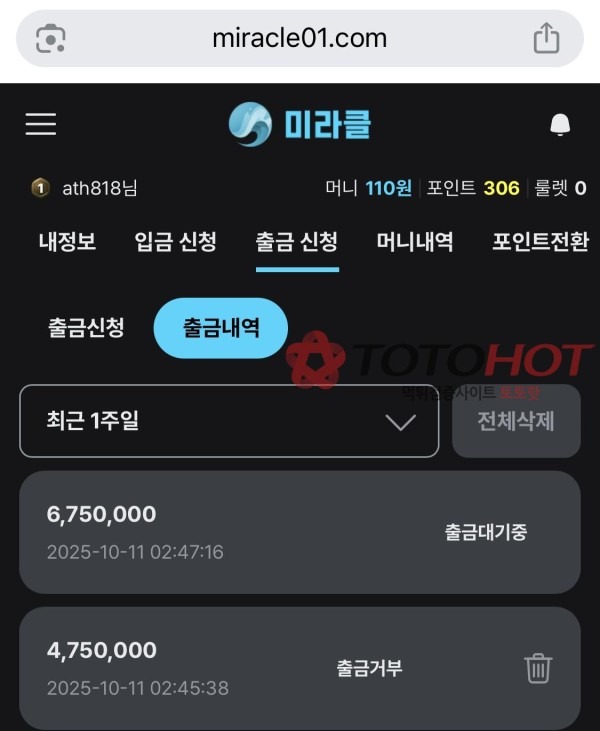
Task: Select the 출금 신청 tab
Action: (297, 242)
